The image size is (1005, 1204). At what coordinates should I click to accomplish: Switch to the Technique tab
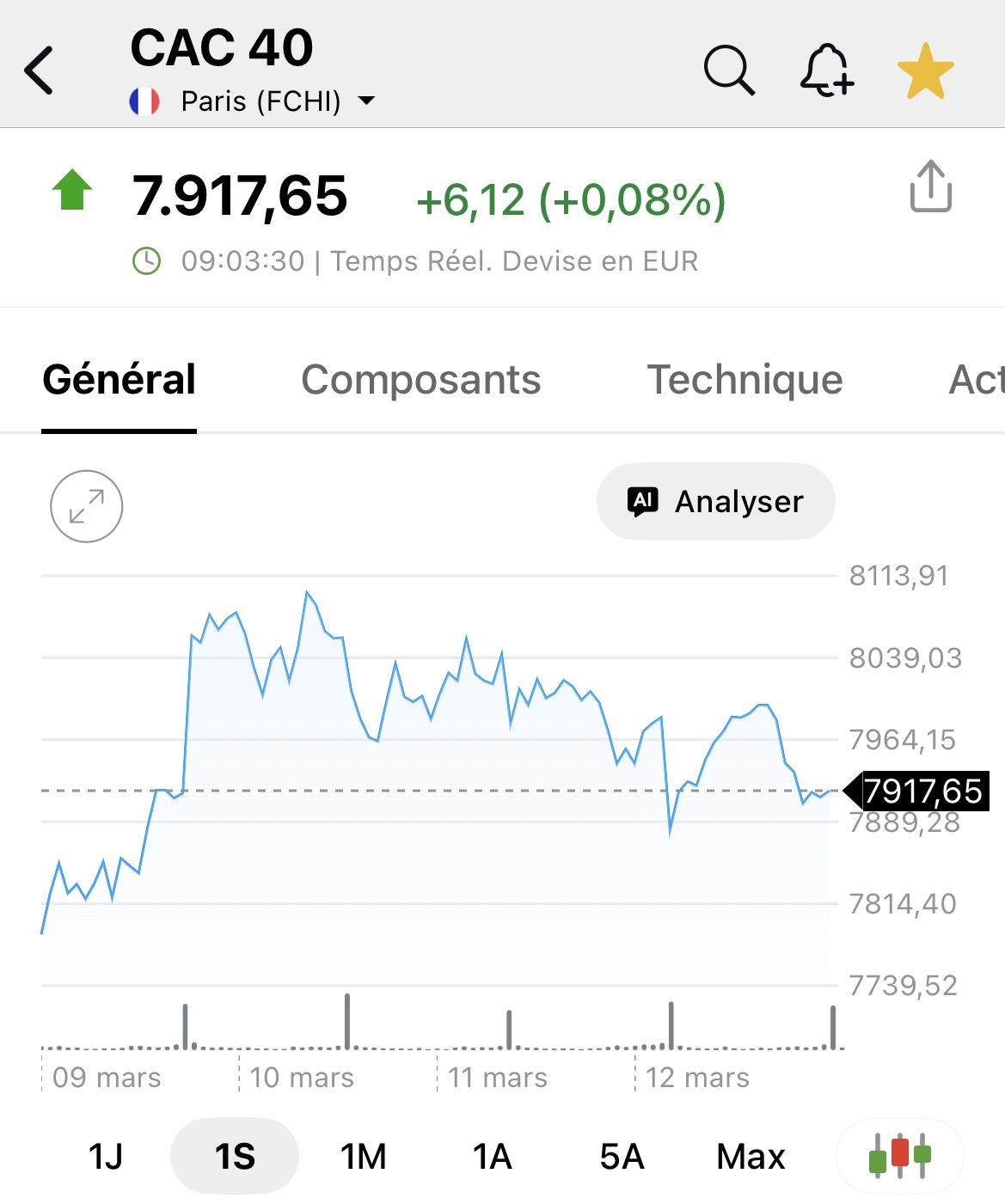[745, 380]
